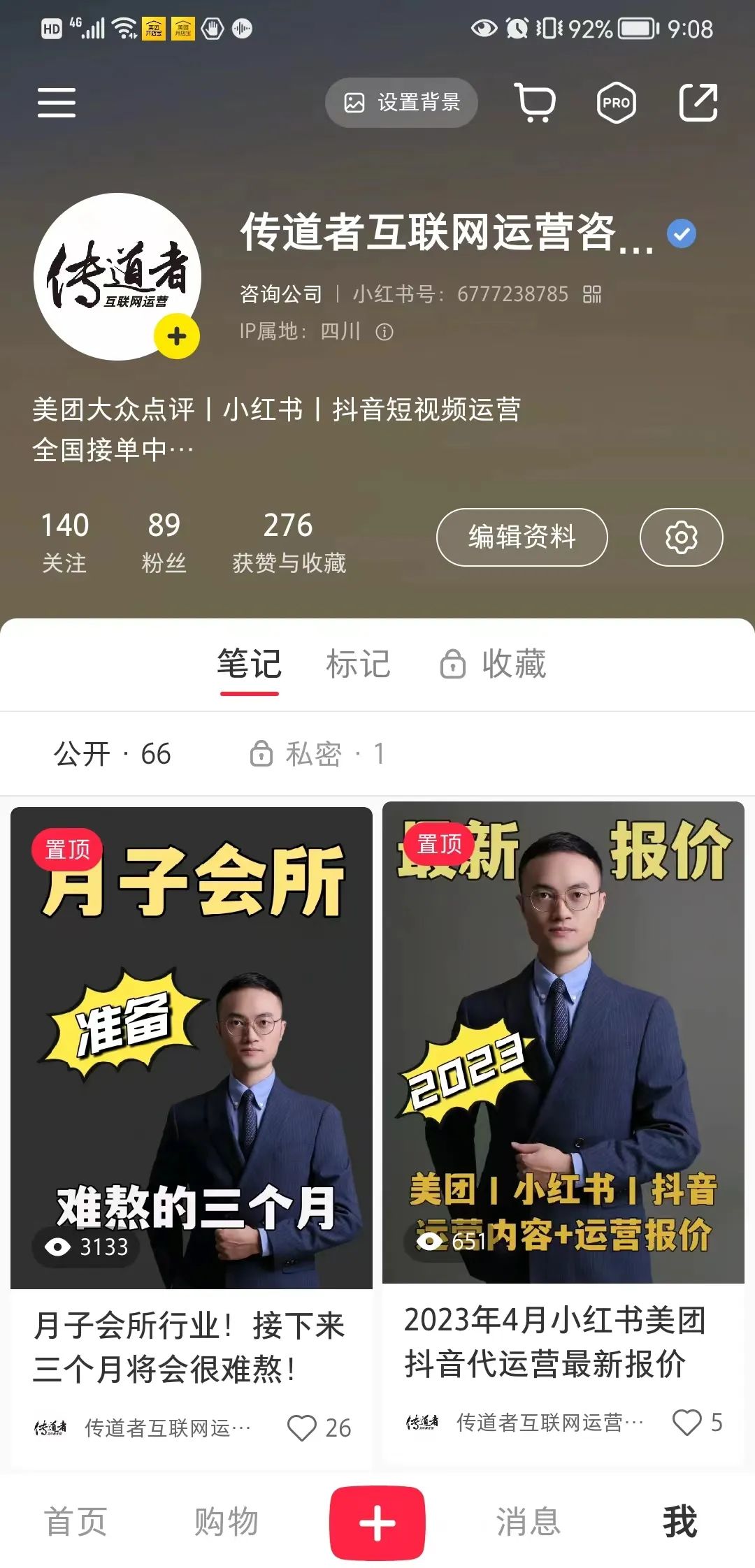The image size is (755, 1568).
Task: Switch to the 收藏 tab
Action: (495, 664)
